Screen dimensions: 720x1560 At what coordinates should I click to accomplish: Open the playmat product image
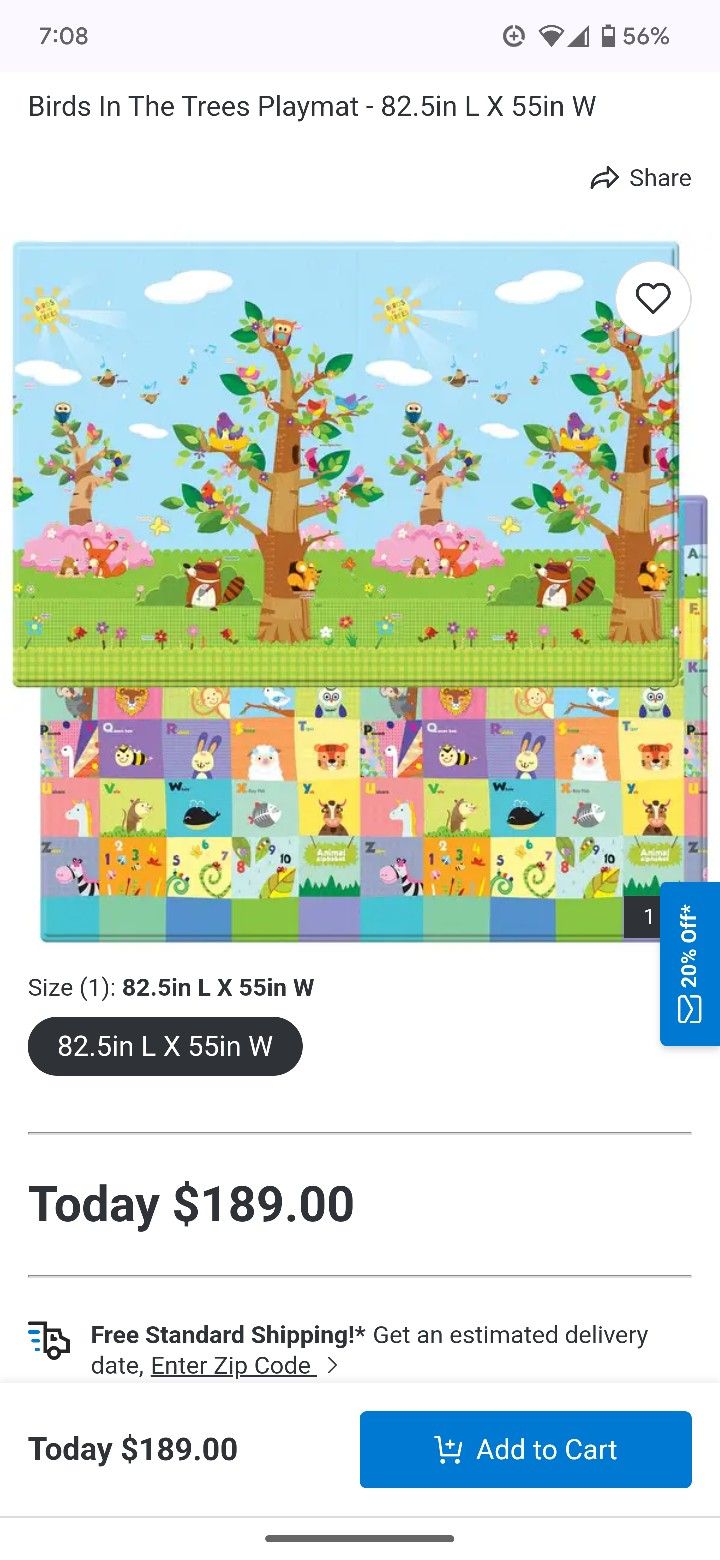(x=345, y=591)
